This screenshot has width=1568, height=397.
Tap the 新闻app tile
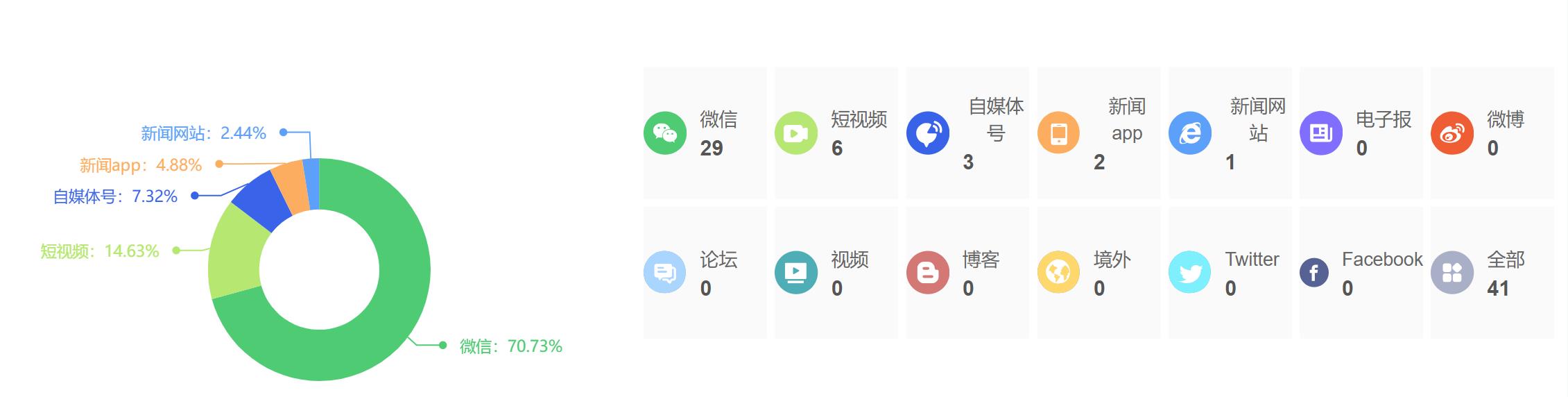pyautogui.click(x=1098, y=133)
